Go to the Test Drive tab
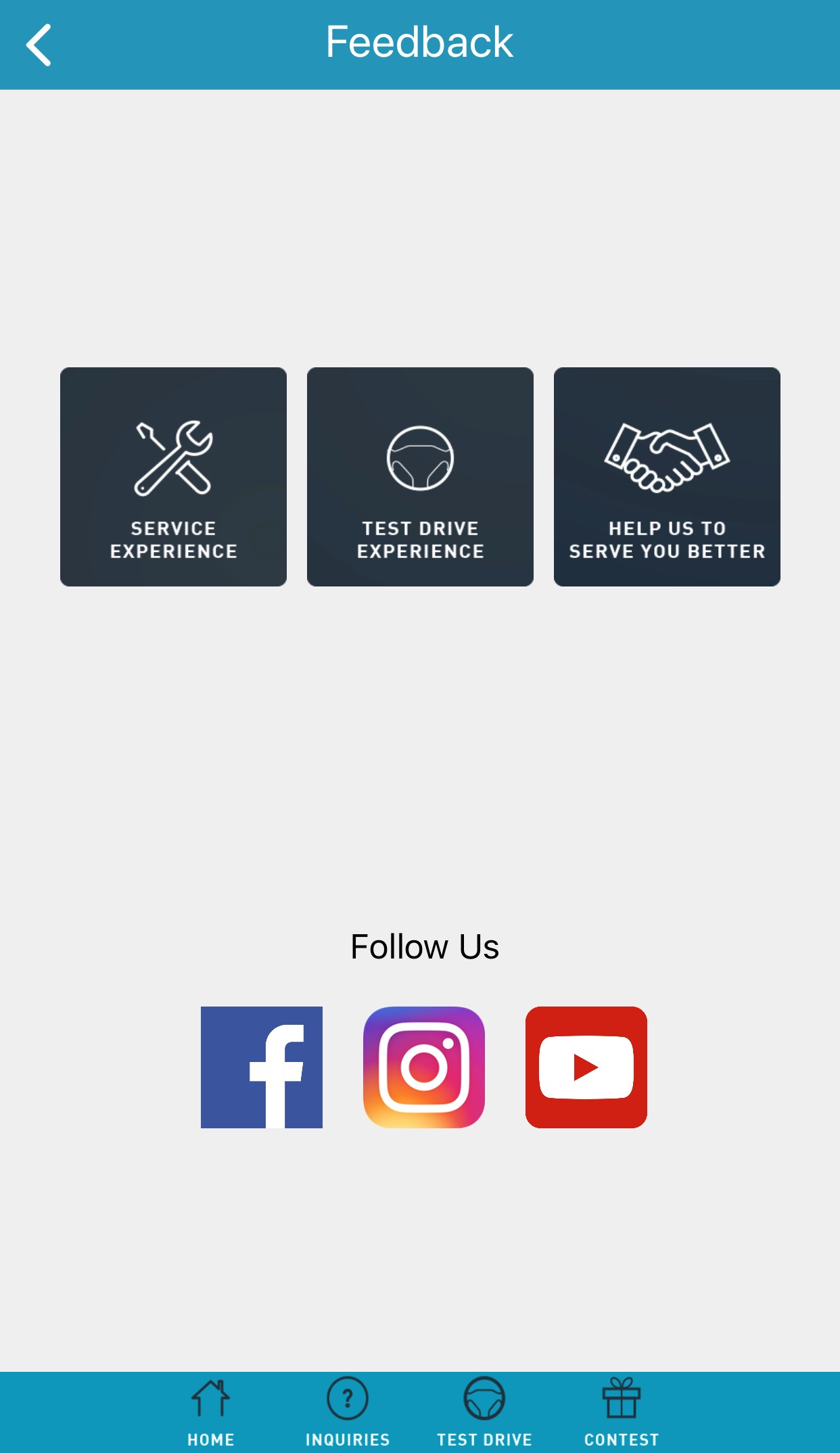Image resolution: width=840 pixels, height=1453 pixels. pyautogui.click(x=484, y=1412)
